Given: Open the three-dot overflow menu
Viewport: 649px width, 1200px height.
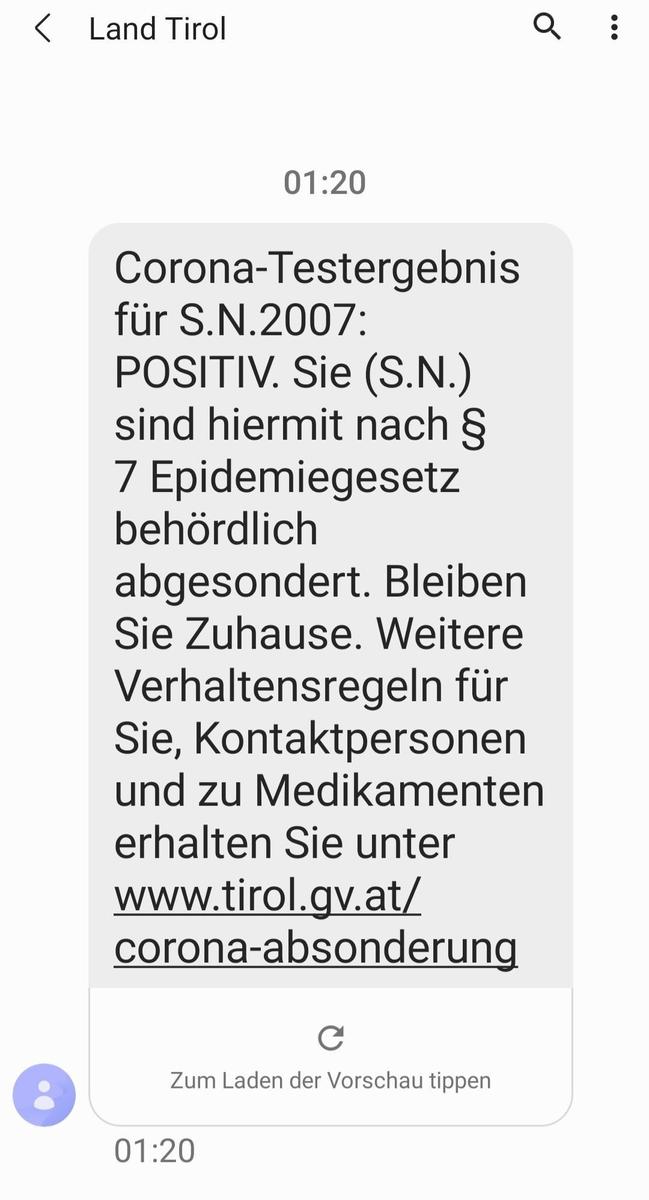Looking at the screenshot, I should (614, 28).
